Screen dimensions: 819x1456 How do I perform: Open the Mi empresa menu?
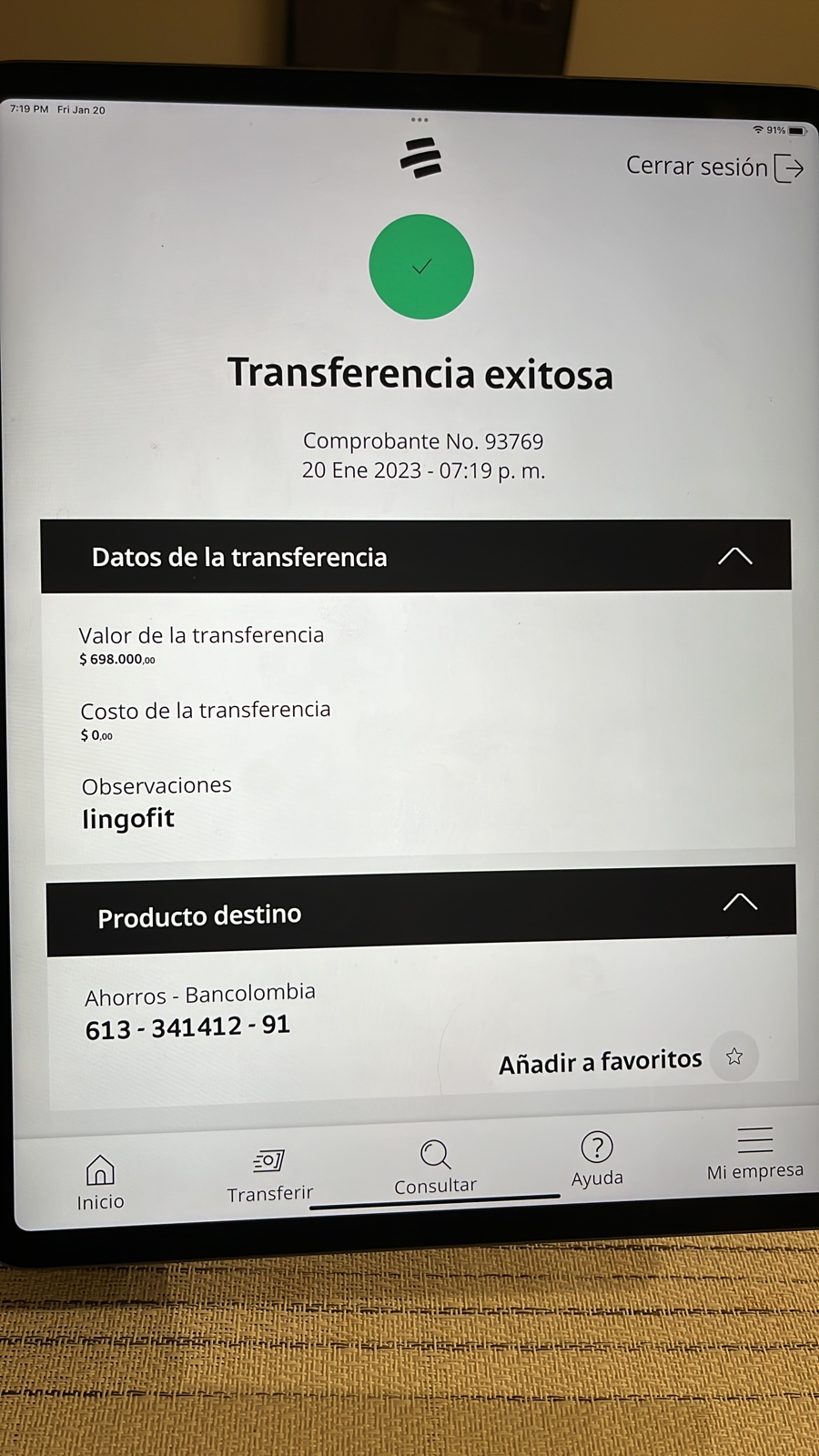pyautogui.click(x=754, y=1152)
